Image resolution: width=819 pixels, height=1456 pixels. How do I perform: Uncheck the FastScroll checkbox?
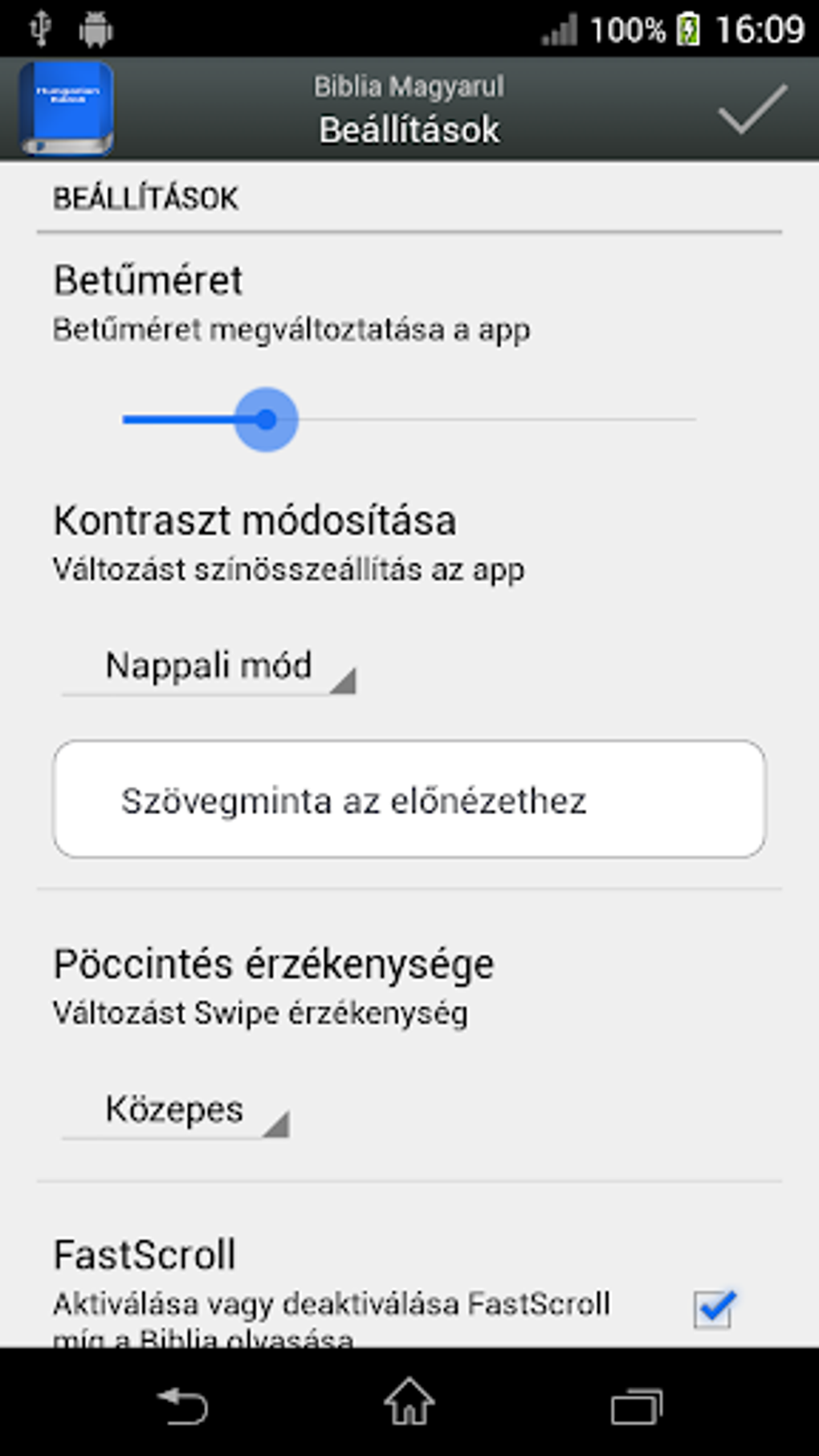(x=714, y=1308)
